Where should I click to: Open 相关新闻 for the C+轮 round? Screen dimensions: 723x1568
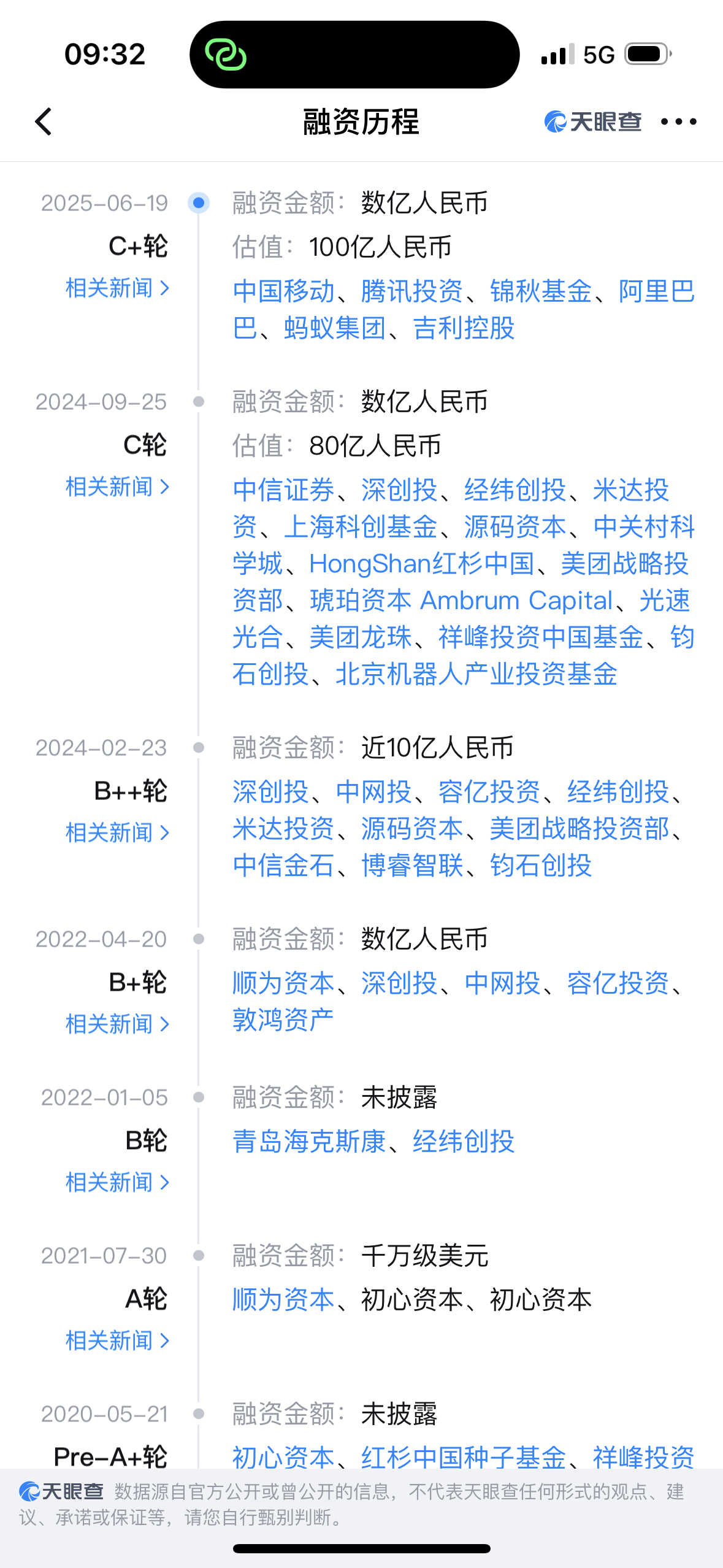tap(117, 288)
